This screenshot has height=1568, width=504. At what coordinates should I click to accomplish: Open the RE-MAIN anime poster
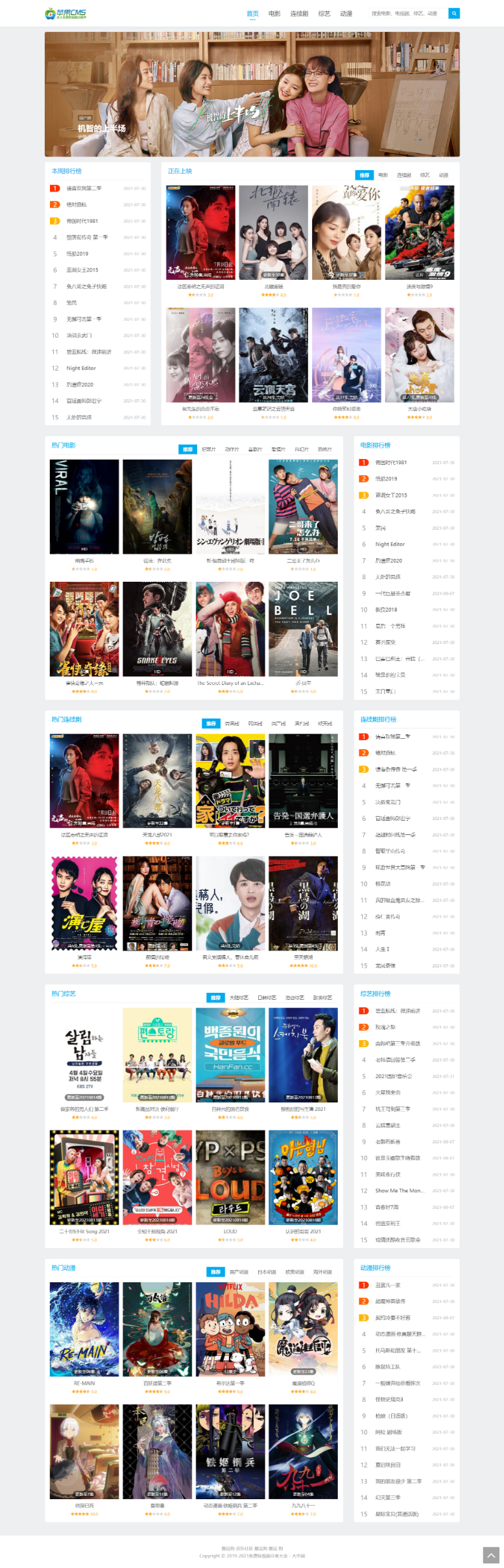coord(84,1329)
